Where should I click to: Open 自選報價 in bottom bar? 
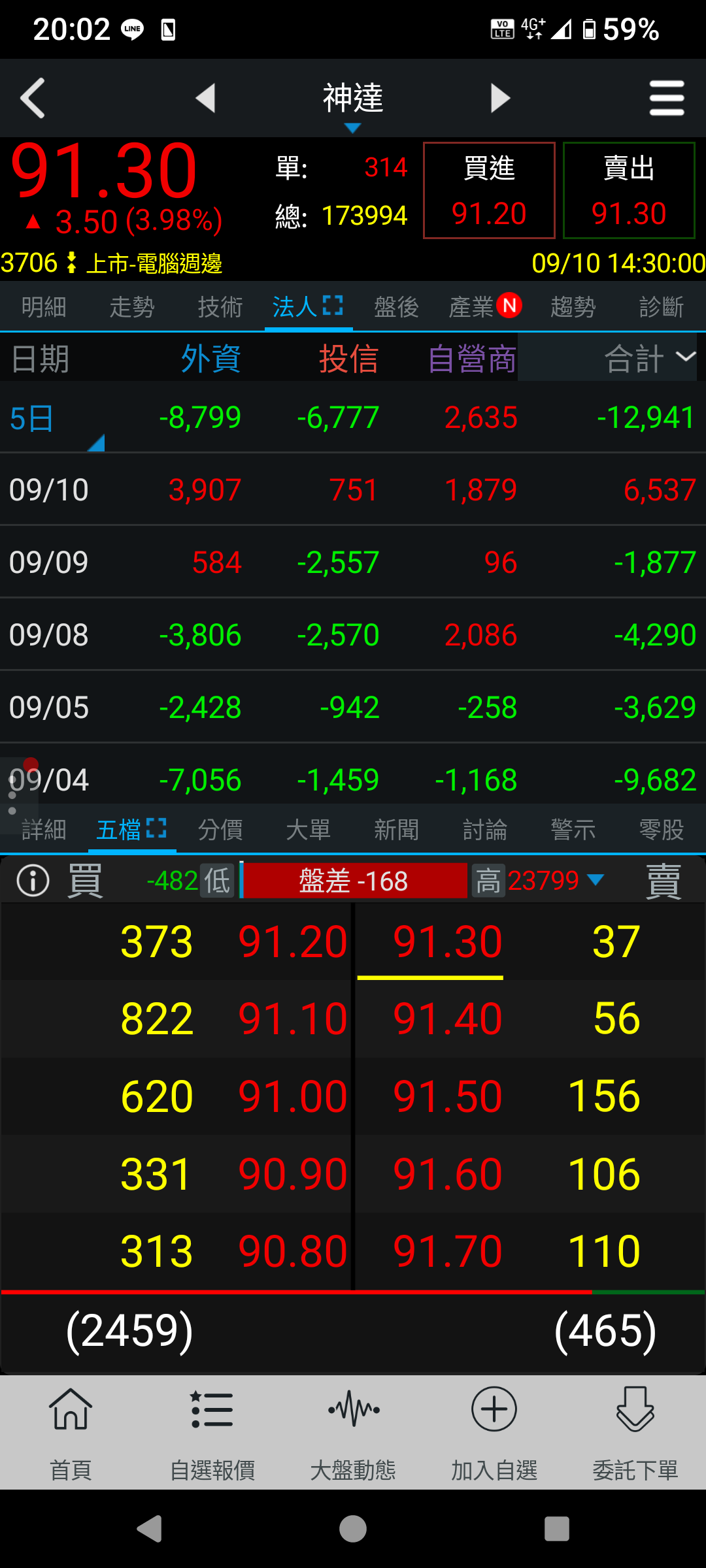coord(212,1433)
